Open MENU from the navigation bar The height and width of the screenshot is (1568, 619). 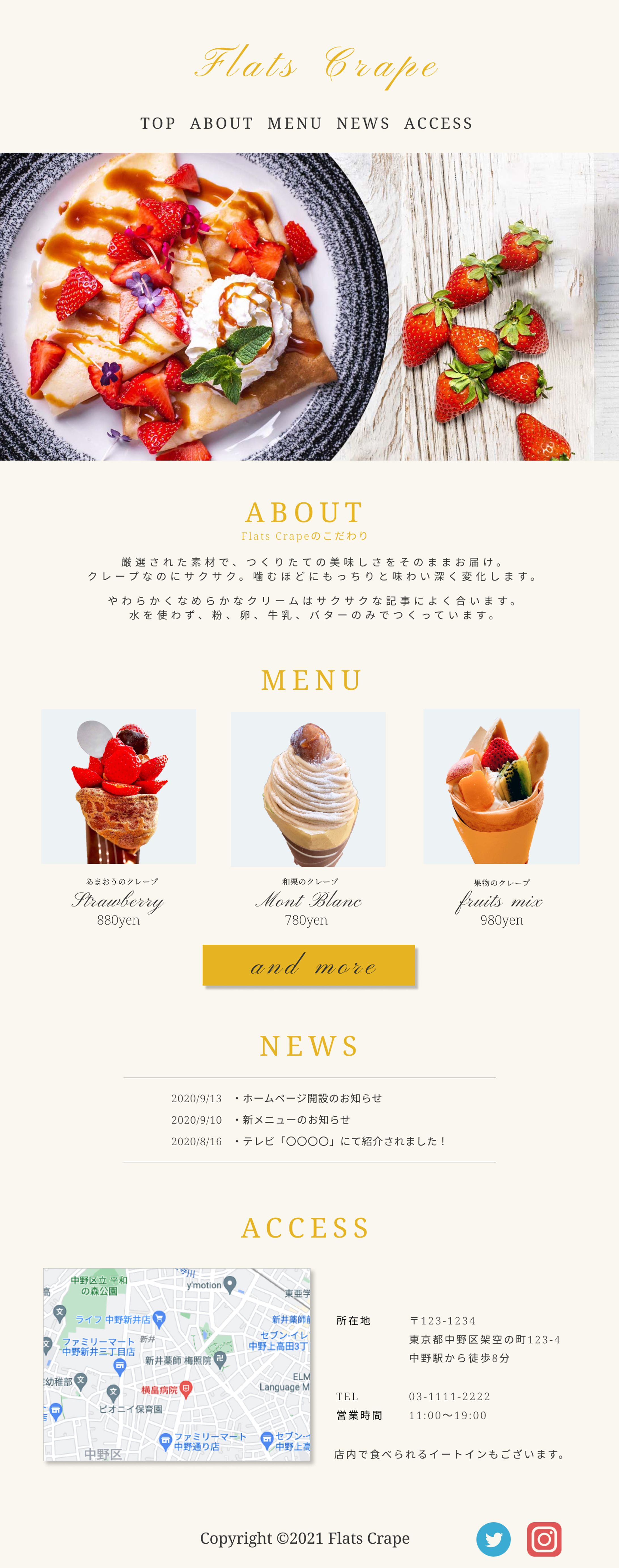pyautogui.click(x=294, y=124)
